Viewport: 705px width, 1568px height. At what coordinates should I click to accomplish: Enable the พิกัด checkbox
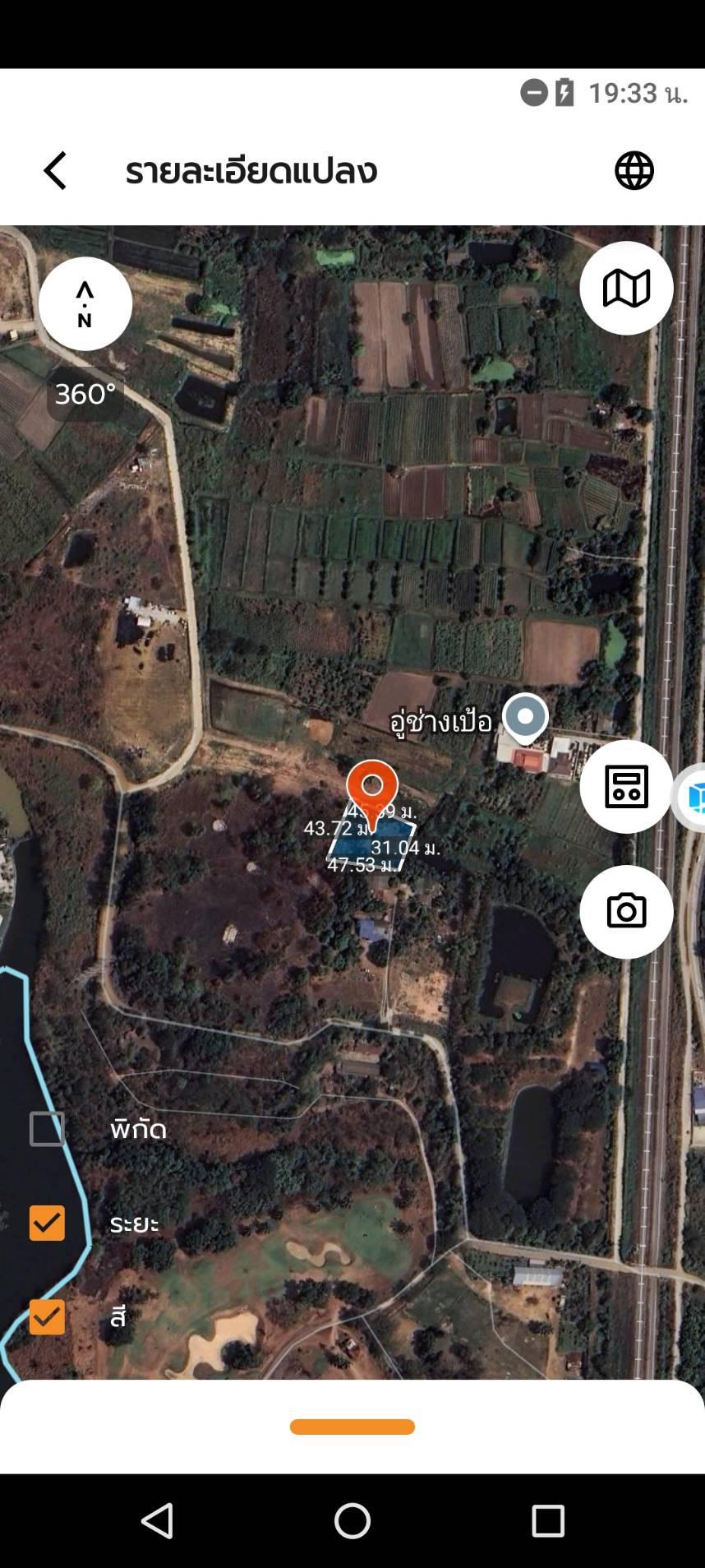tap(47, 1129)
